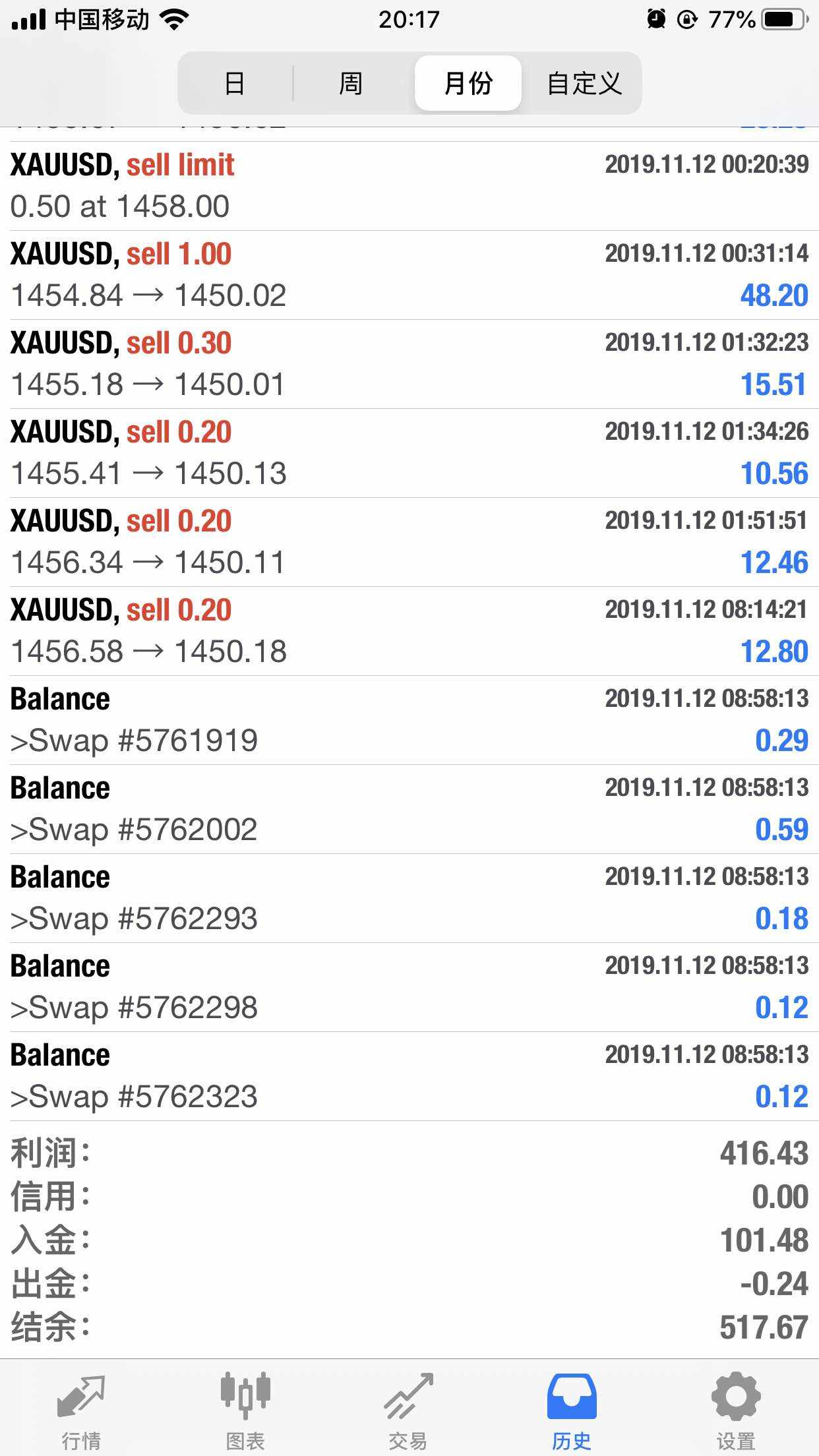
Task: Open the Balance entry Swap #5762323
Action: [x=409, y=1076]
